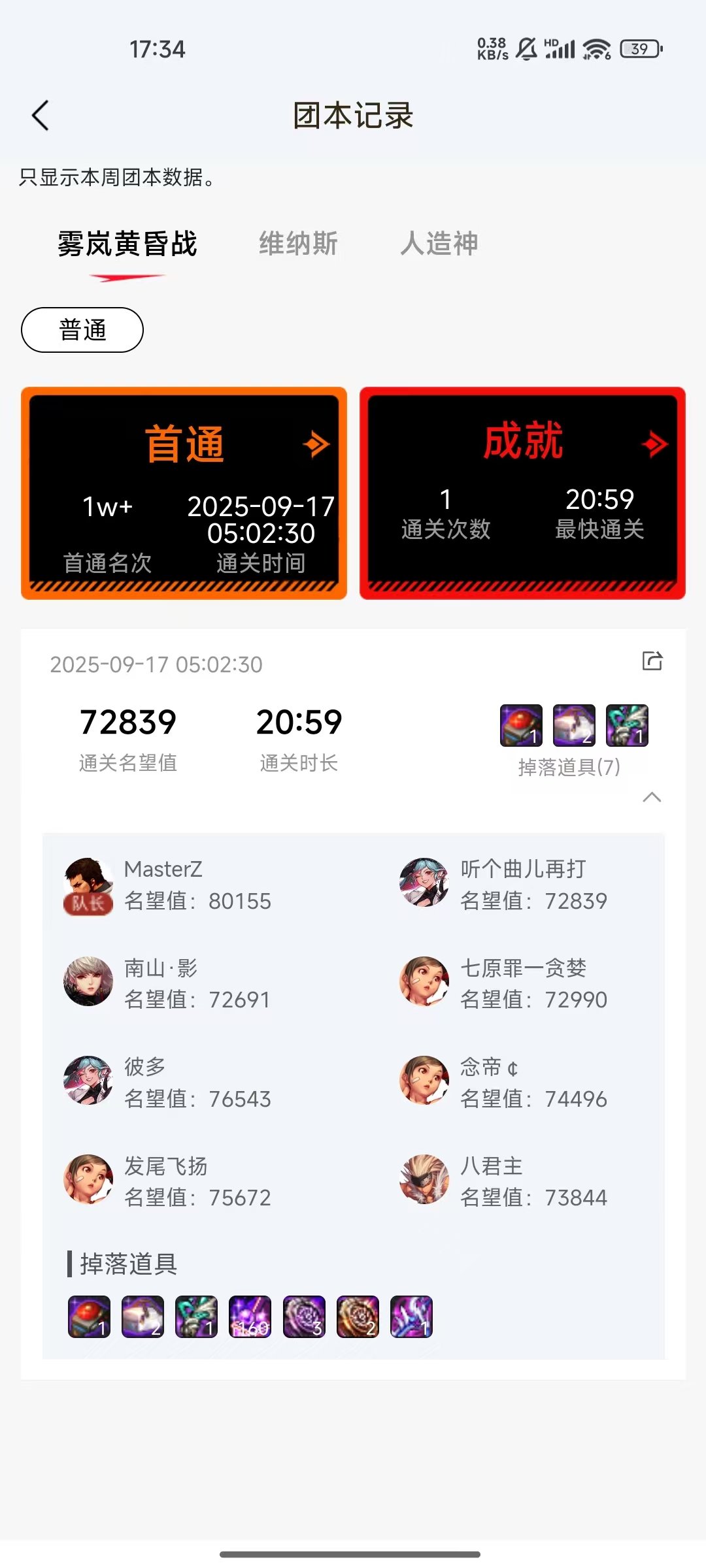This screenshot has width=706, height=1568.
Task: Tap the back arrow at top left
Action: tap(41, 115)
